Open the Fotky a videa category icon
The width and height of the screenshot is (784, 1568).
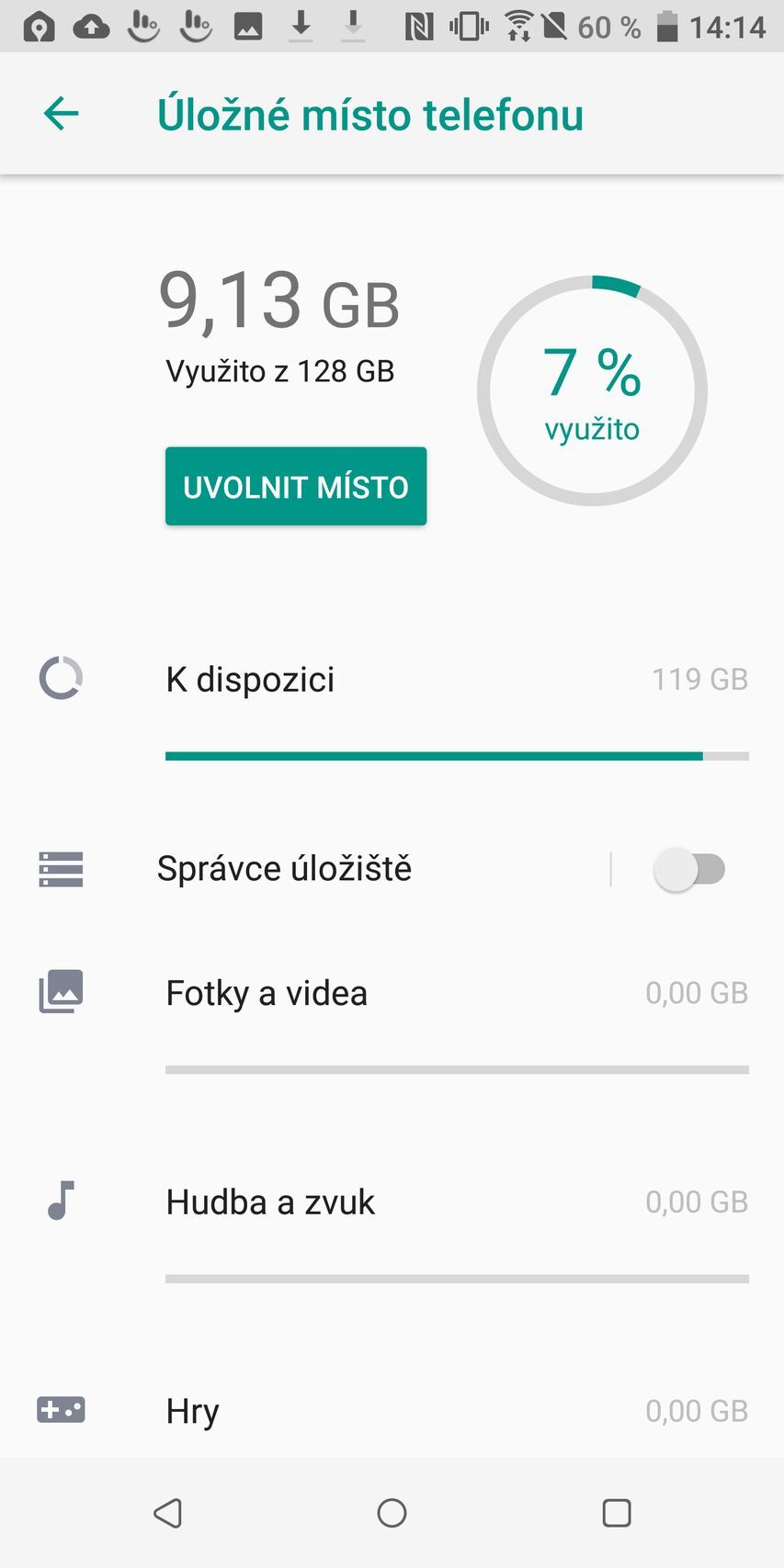60,992
